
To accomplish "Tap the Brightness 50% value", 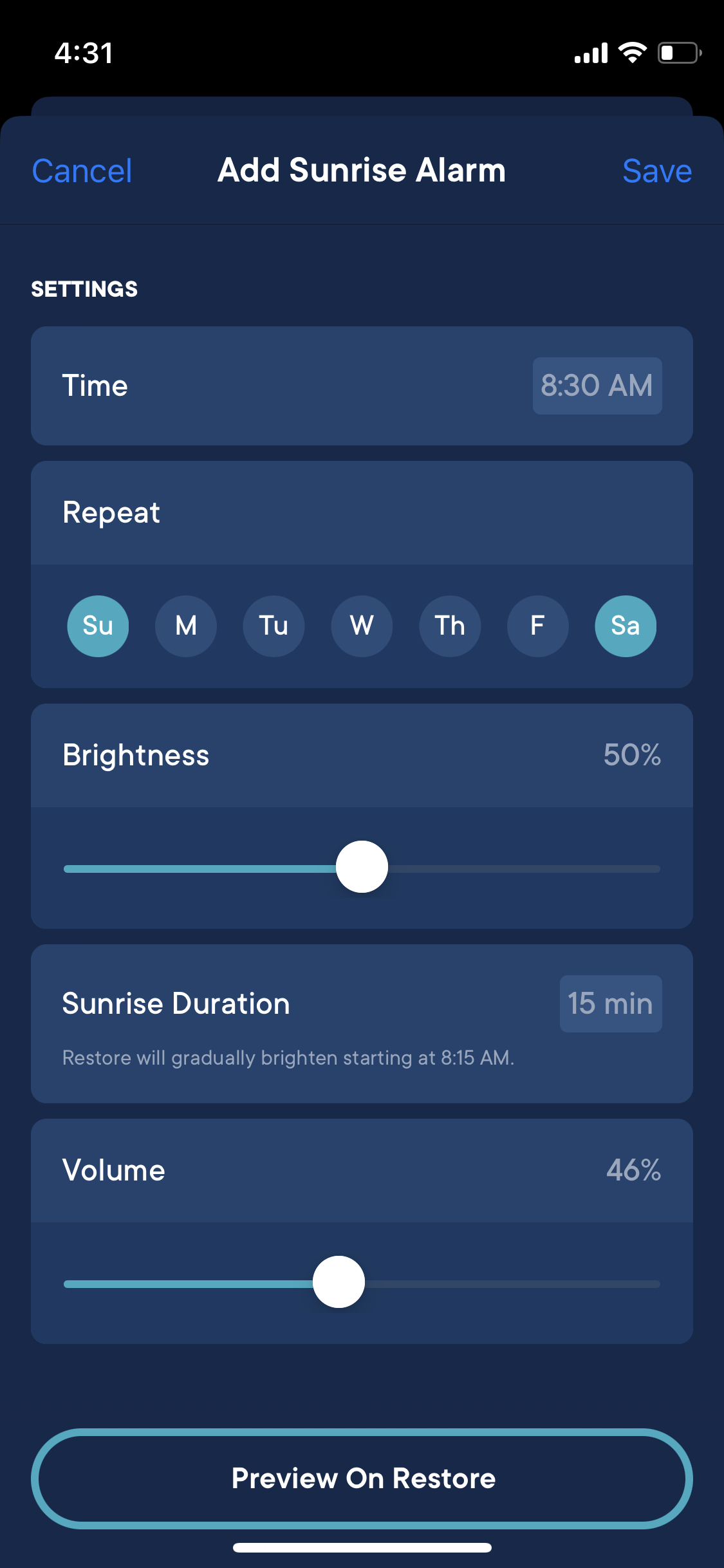I will tap(631, 755).
